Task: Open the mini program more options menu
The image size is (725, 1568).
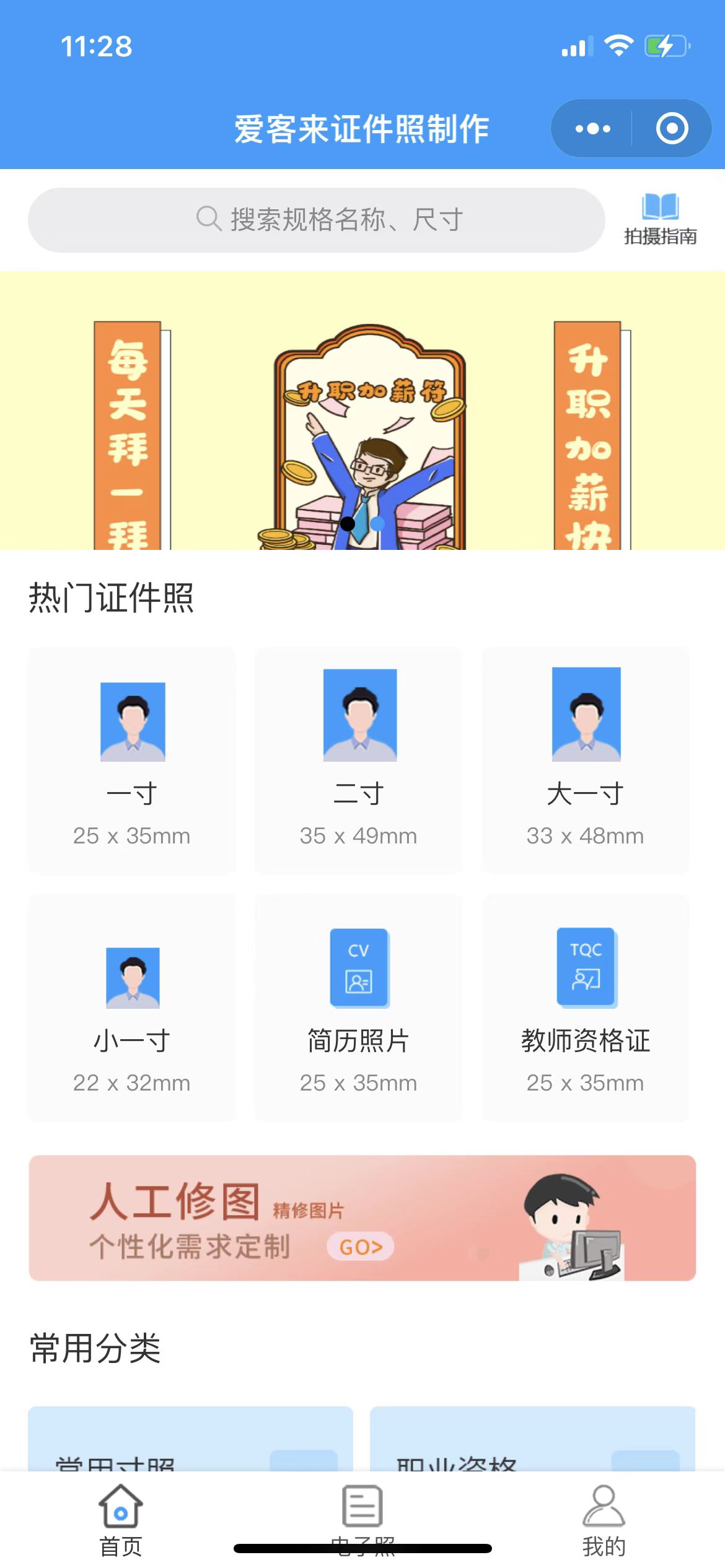Action: click(x=592, y=129)
